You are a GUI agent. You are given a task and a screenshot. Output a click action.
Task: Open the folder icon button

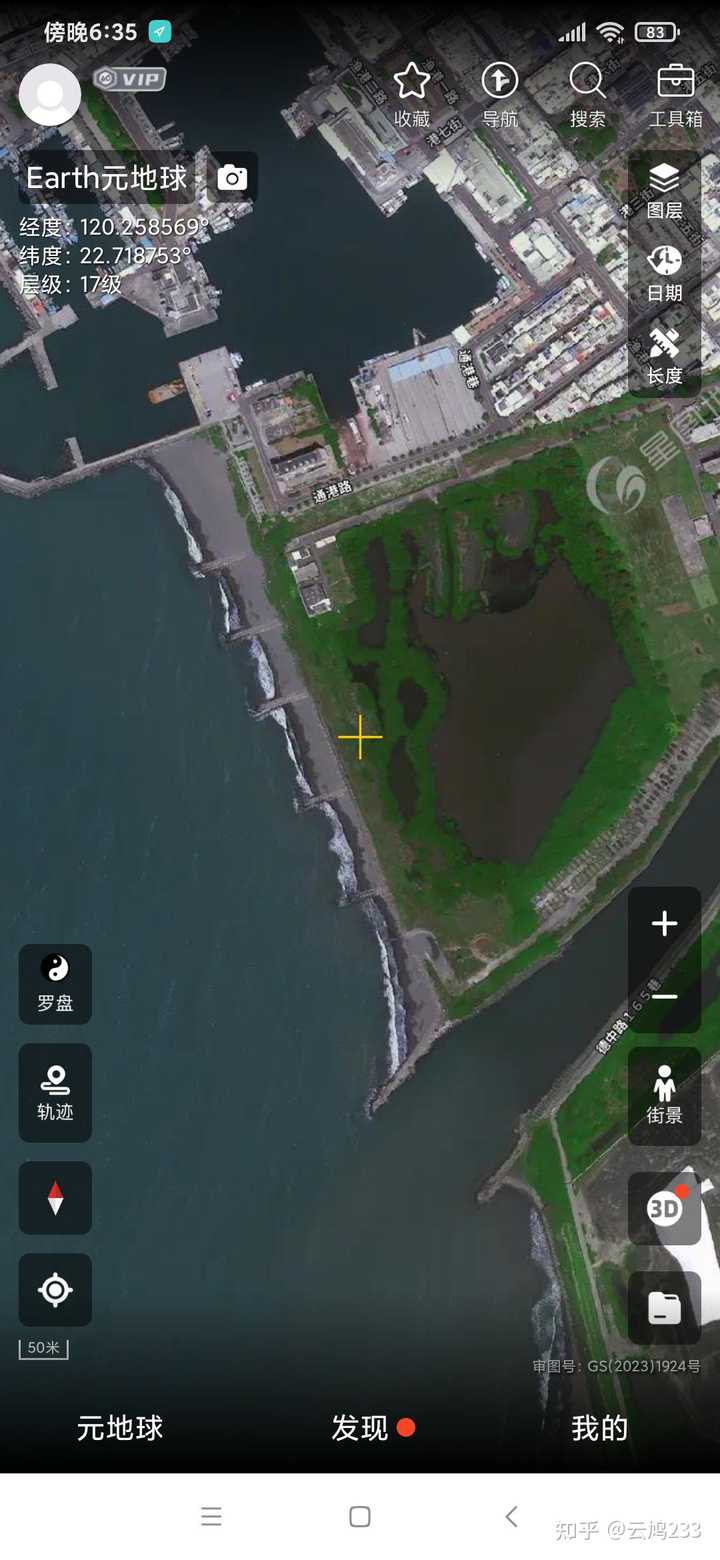(x=665, y=1308)
